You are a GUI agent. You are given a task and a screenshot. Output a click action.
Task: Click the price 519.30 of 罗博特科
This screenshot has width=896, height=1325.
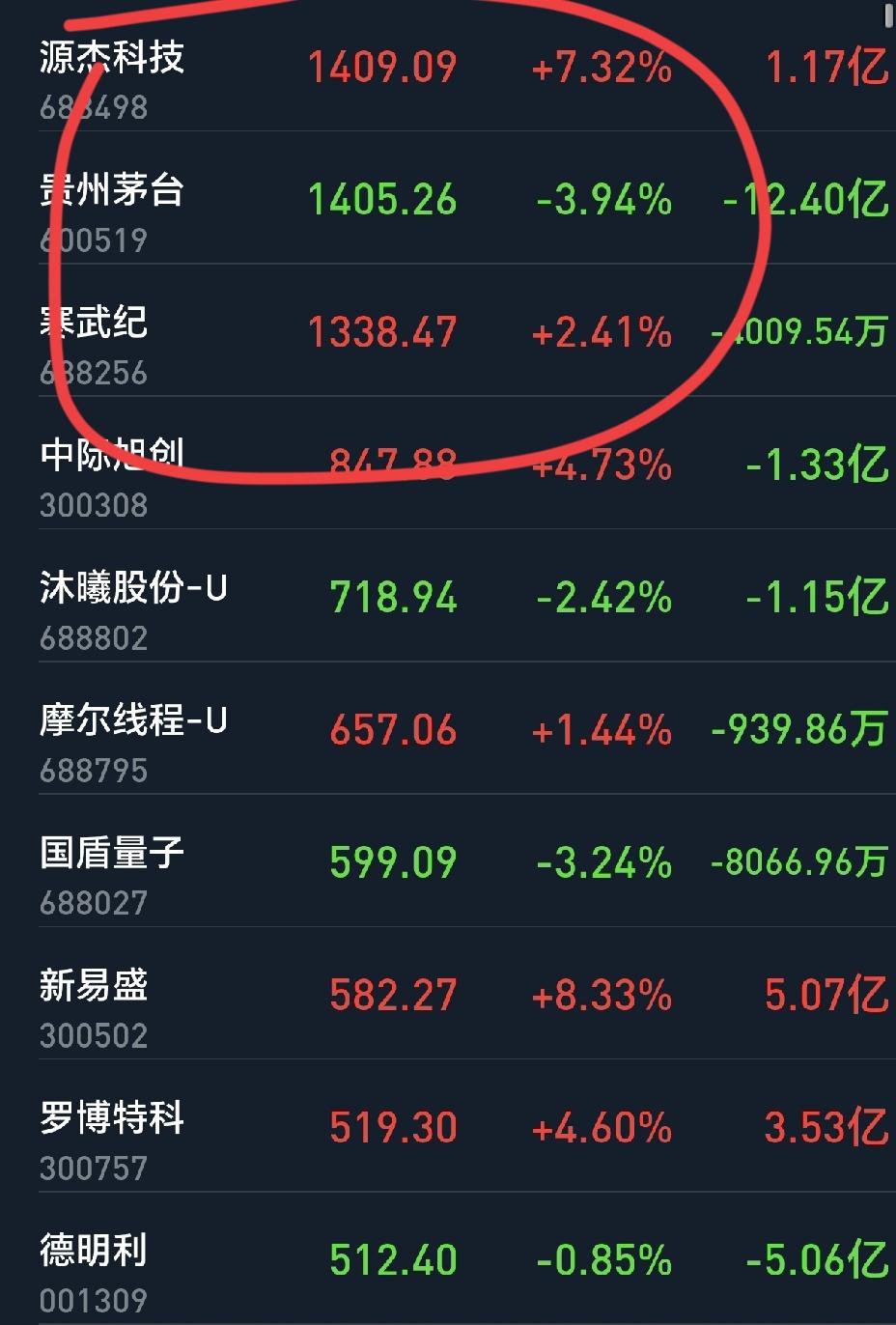tap(396, 1126)
